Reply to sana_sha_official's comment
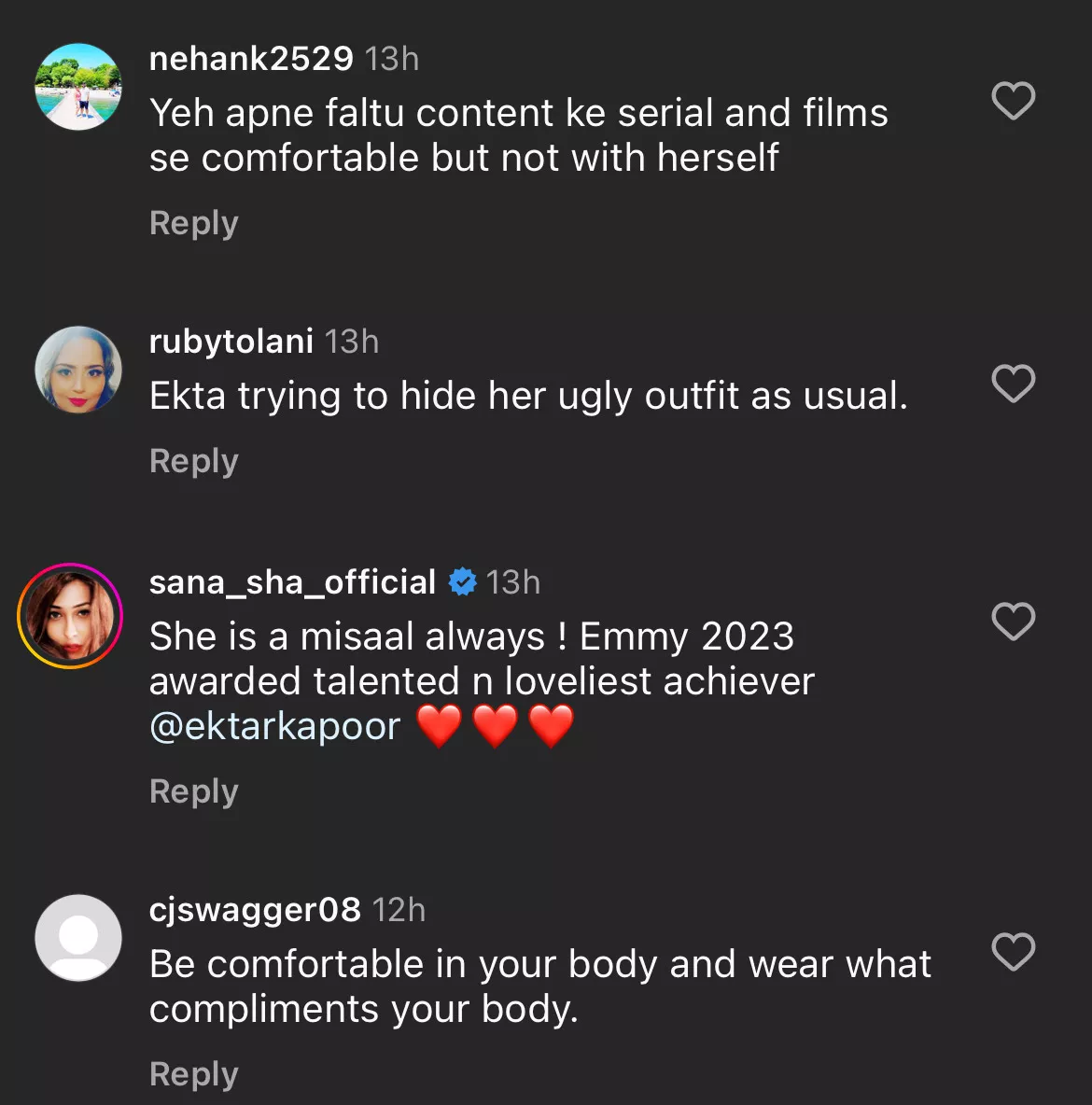This screenshot has width=1092, height=1105. click(194, 791)
